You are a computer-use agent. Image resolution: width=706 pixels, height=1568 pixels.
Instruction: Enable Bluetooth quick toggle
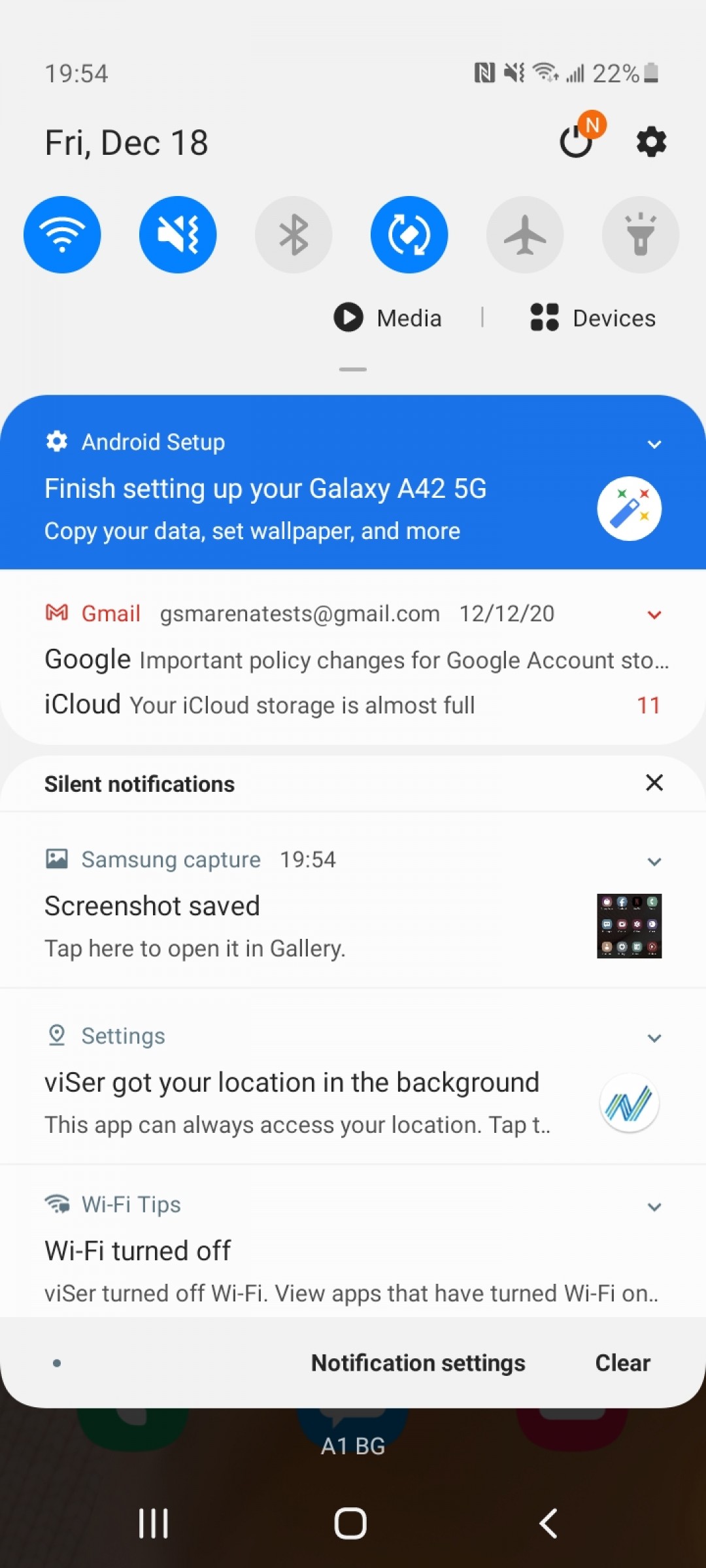294,235
